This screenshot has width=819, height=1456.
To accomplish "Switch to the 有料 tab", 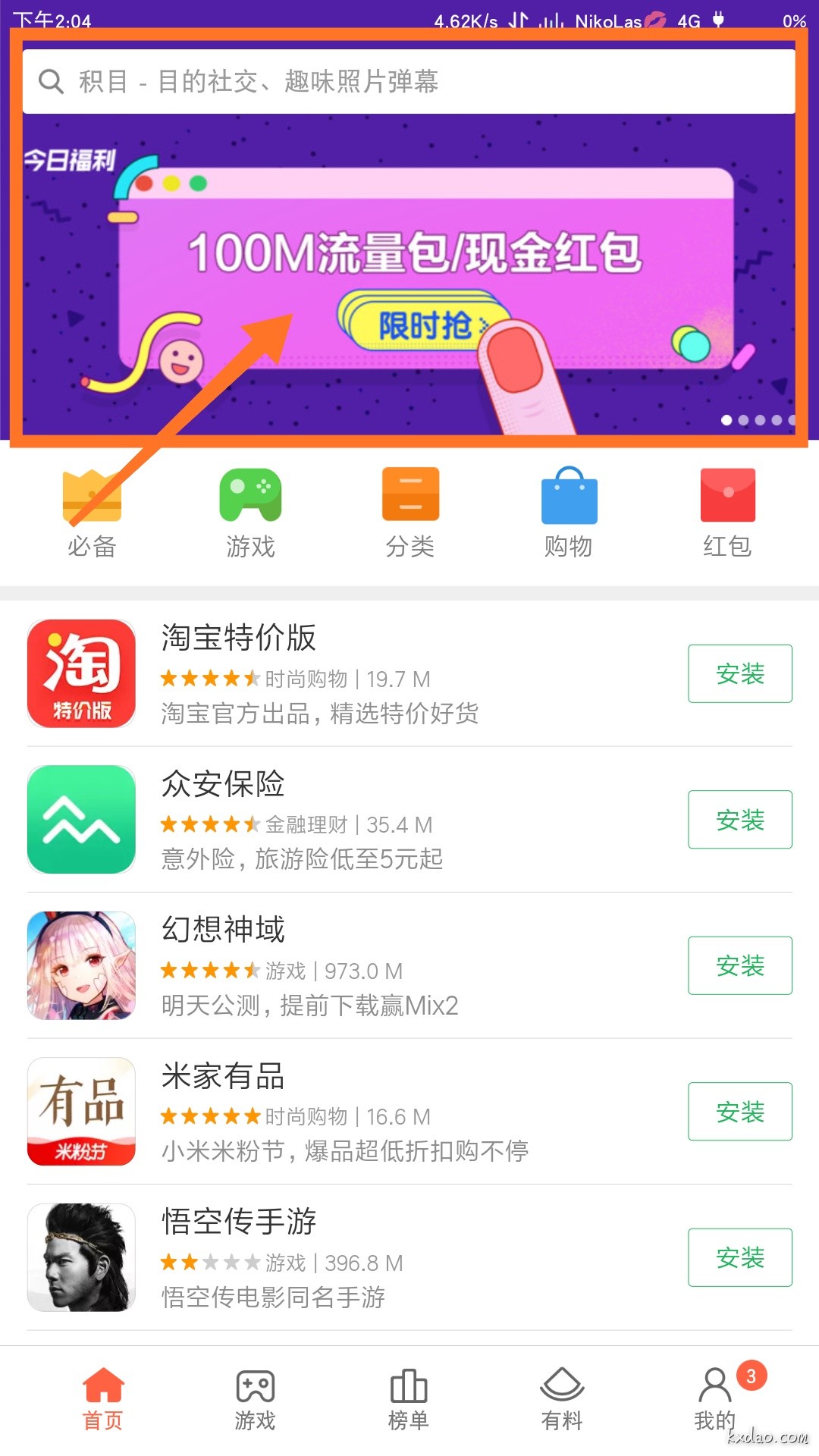I will (x=562, y=1400).
